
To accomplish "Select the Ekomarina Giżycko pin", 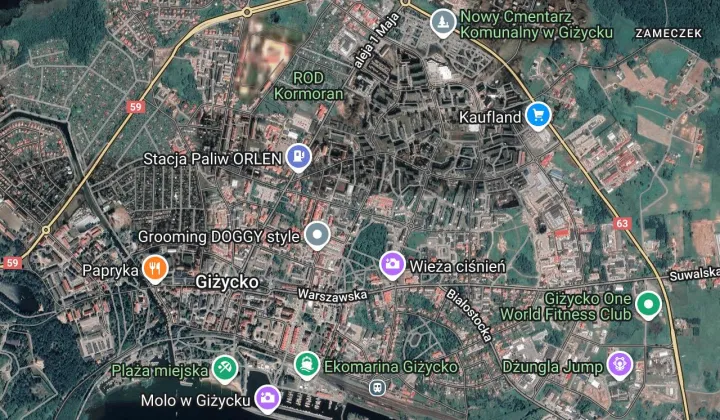I will 307,365.
